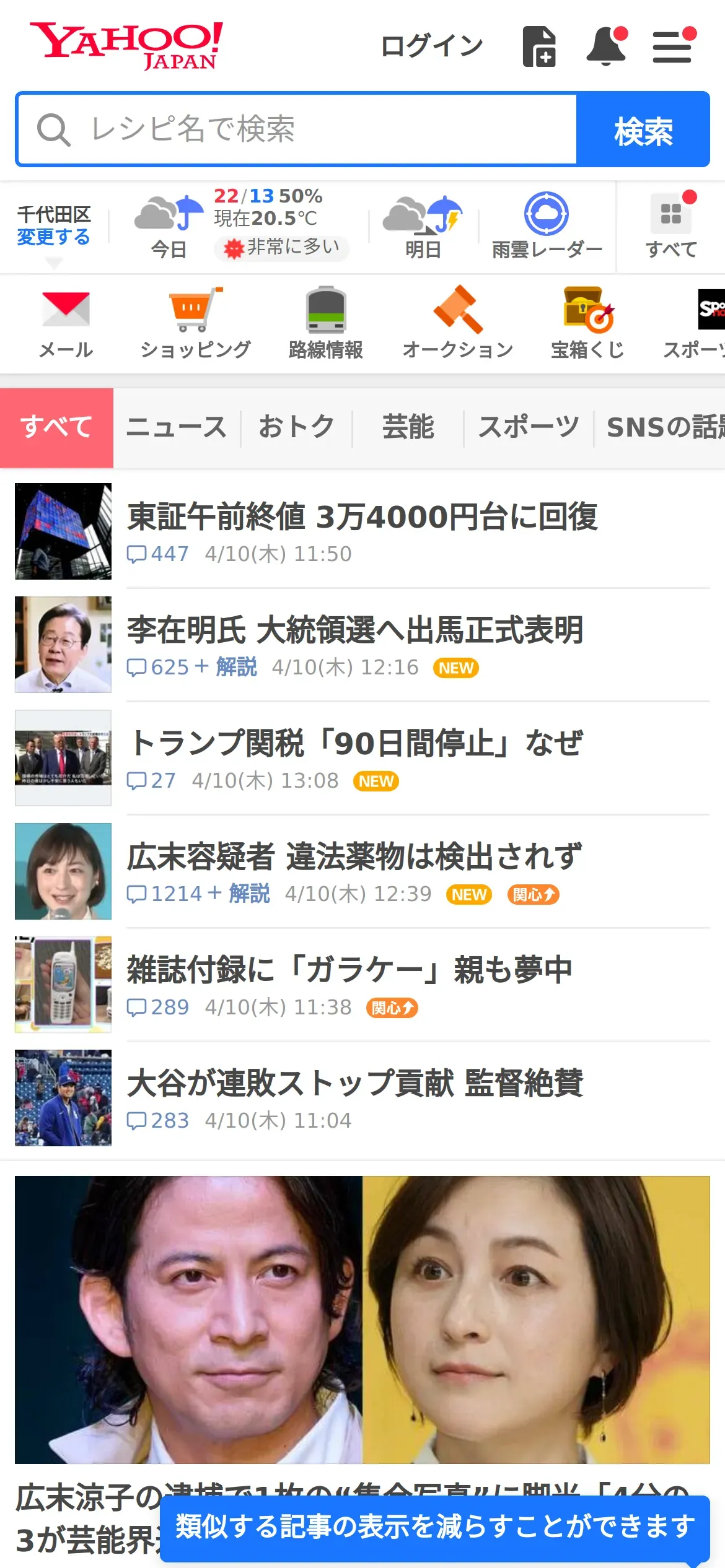Open オークション shortcut
Screen dimensions: 725x1568
pyautogui.click(x=457, y=323)
